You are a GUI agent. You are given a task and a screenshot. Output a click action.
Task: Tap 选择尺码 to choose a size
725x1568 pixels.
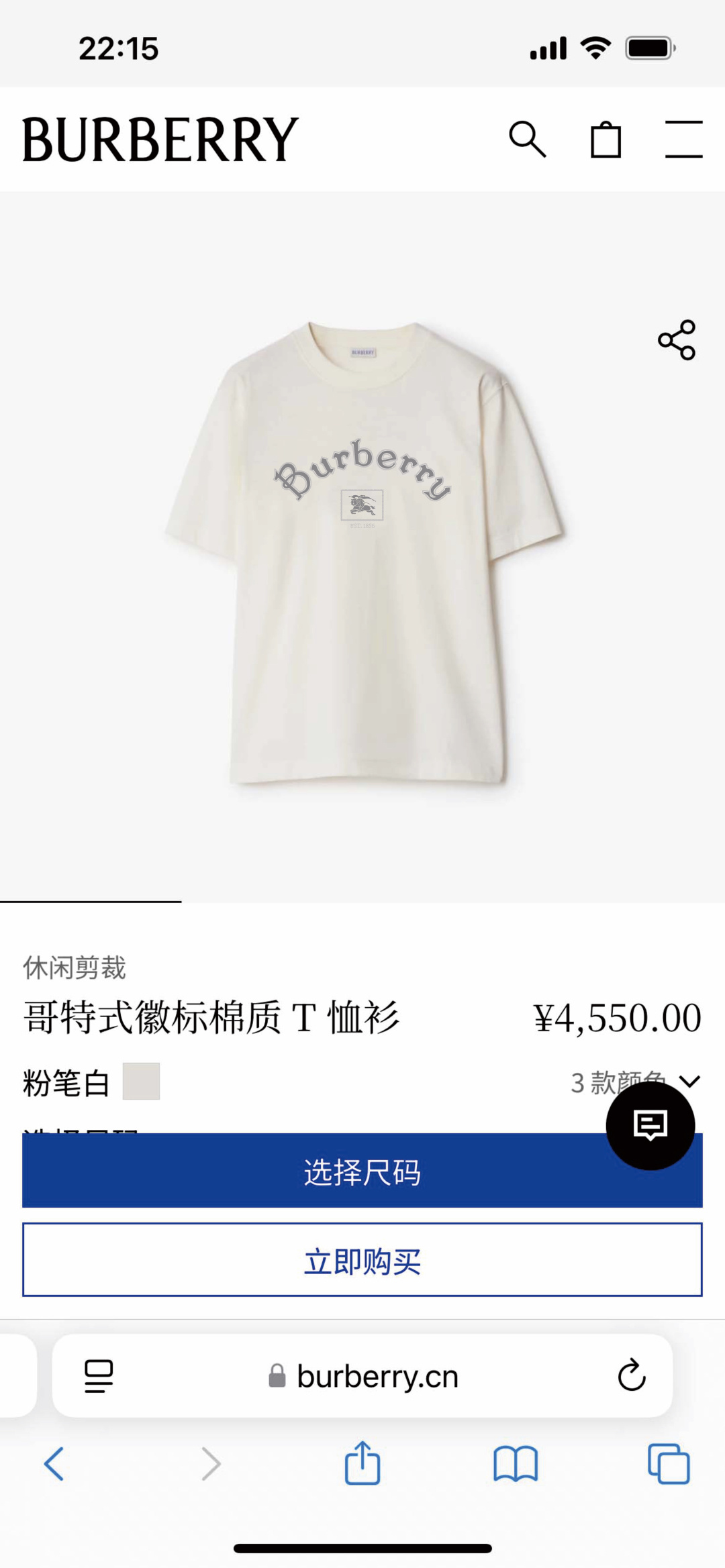pyautogui.click(x=362, y=1173)
